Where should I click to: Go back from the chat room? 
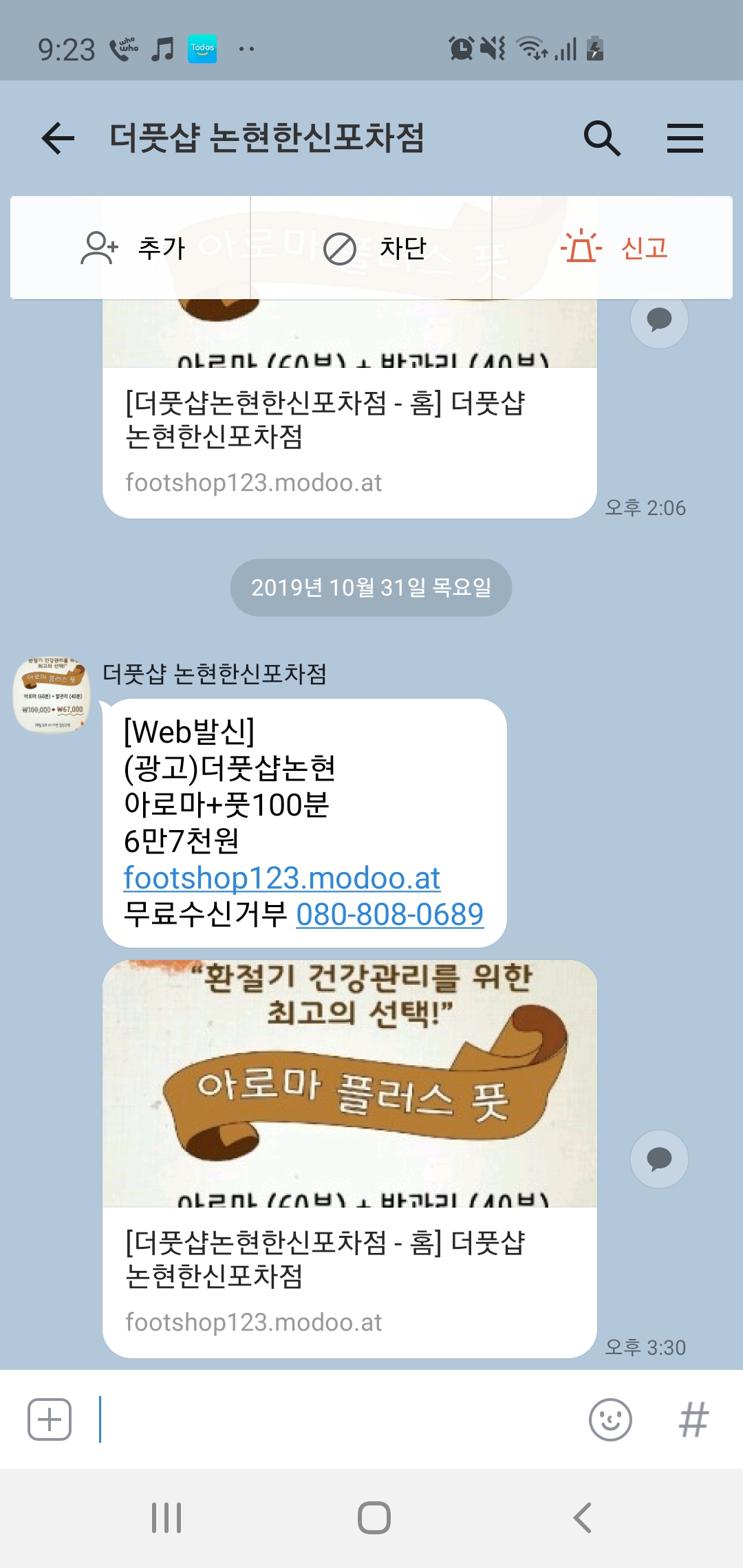[x=58, y=138]
